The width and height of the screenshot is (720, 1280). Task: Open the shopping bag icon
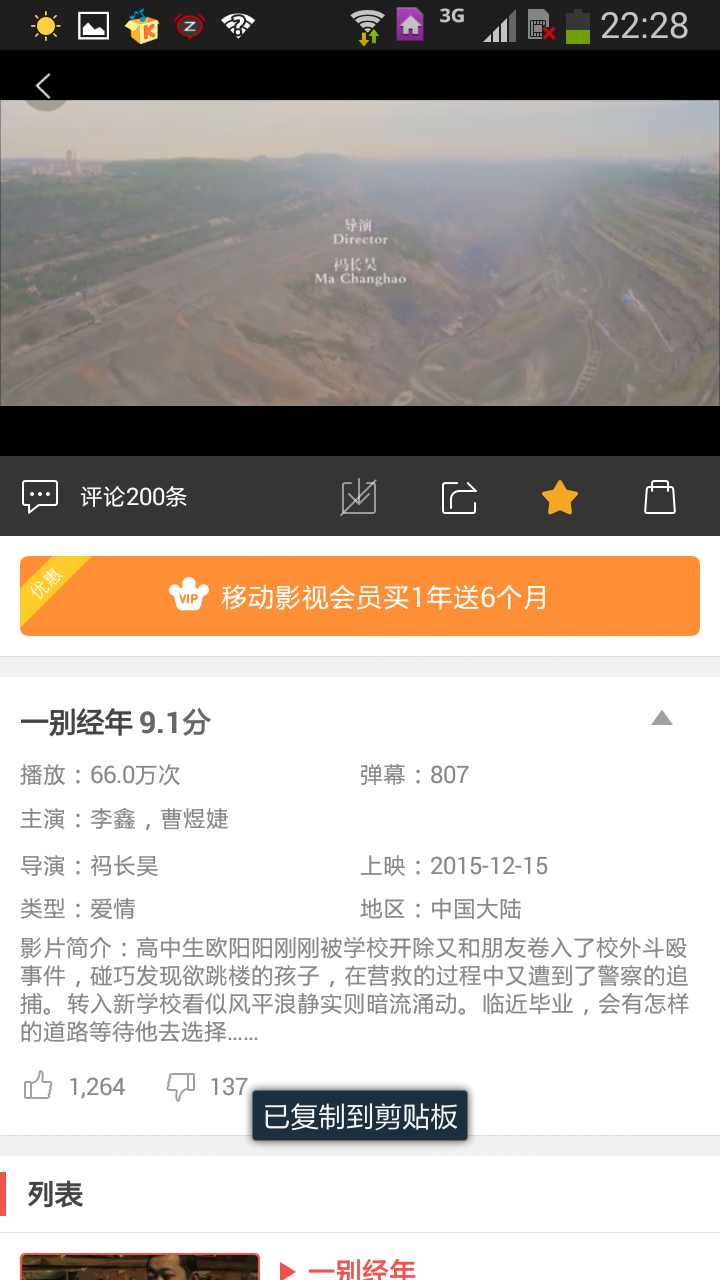click(x=659, y=497)
